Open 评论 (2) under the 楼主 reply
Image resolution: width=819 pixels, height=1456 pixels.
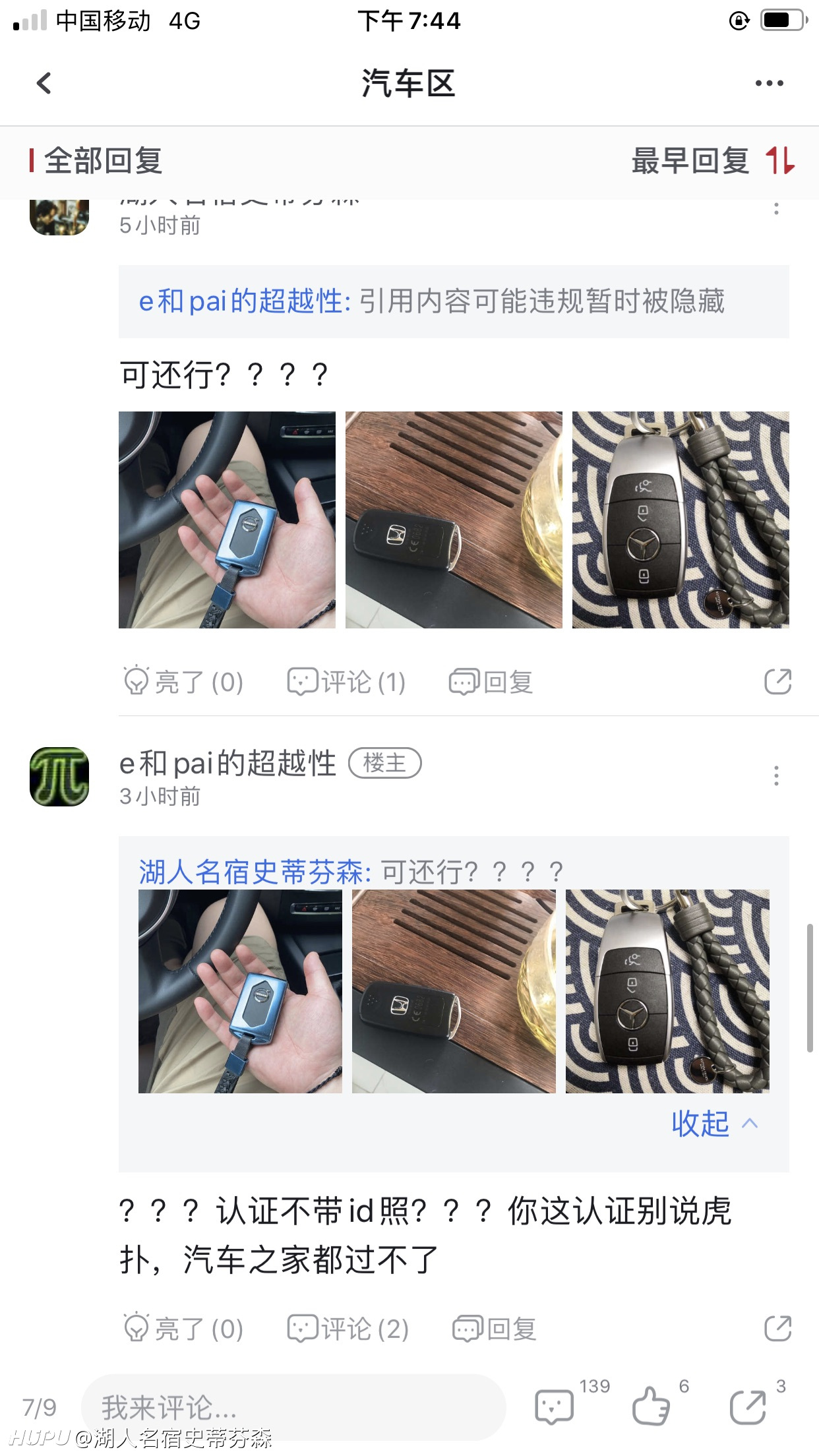coord(348,1328)
